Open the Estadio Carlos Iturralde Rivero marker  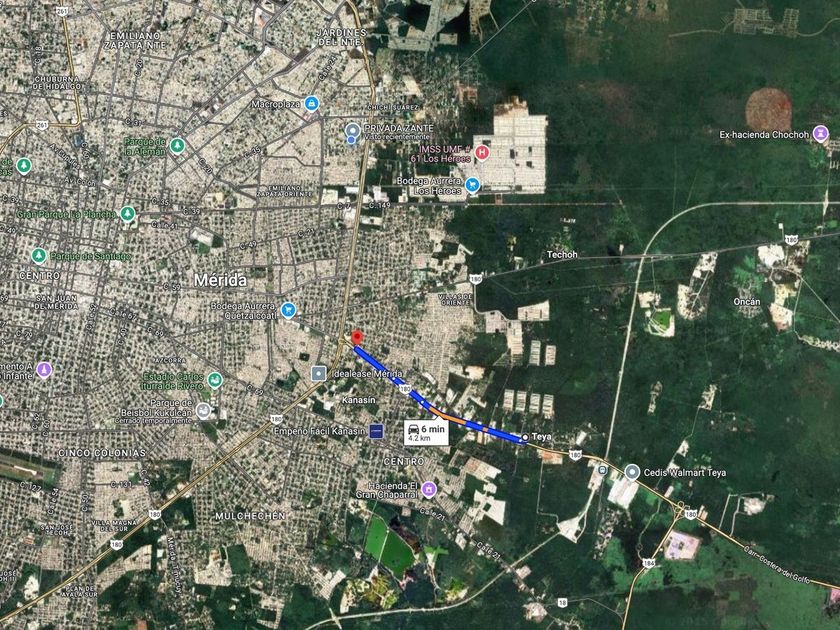[x=215, y=380]
